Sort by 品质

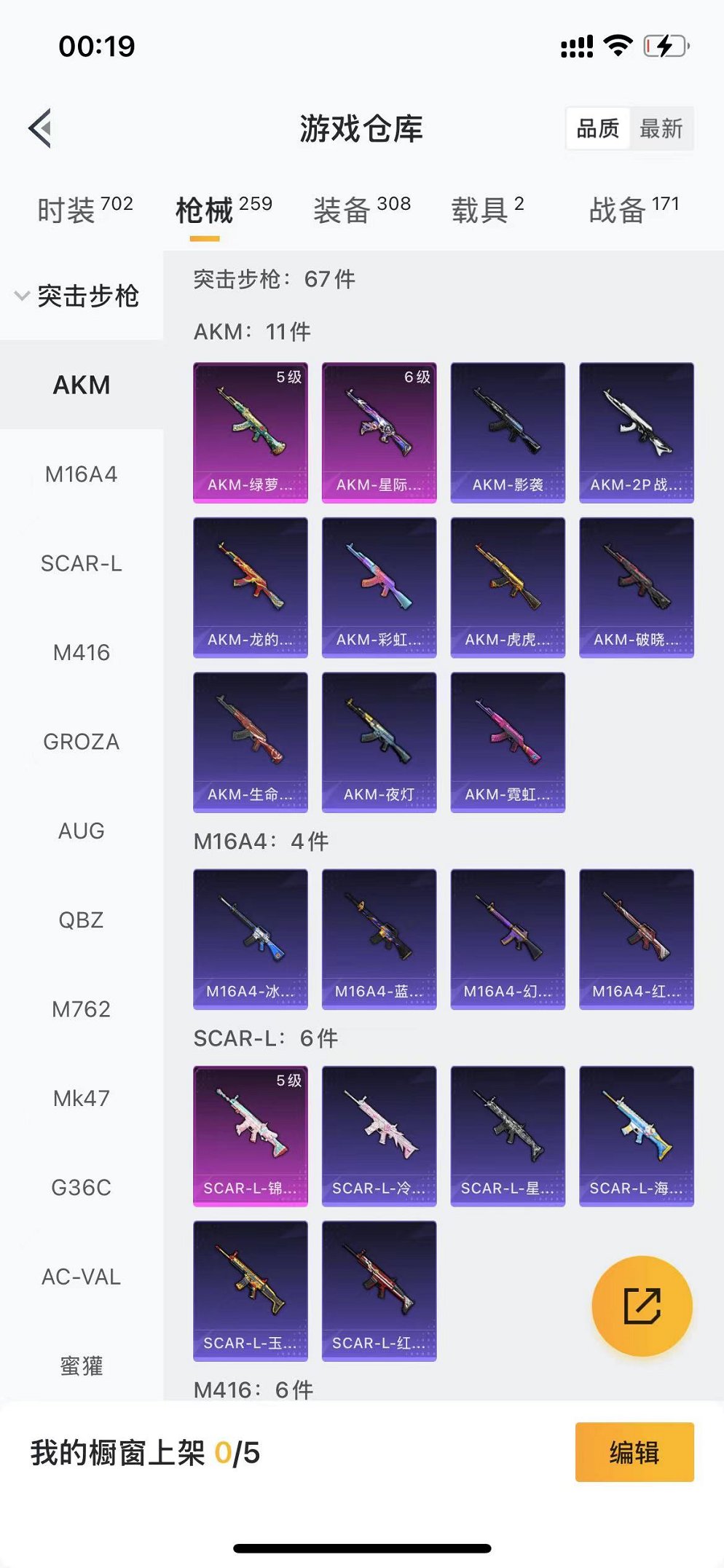click(x=598, y=129)
